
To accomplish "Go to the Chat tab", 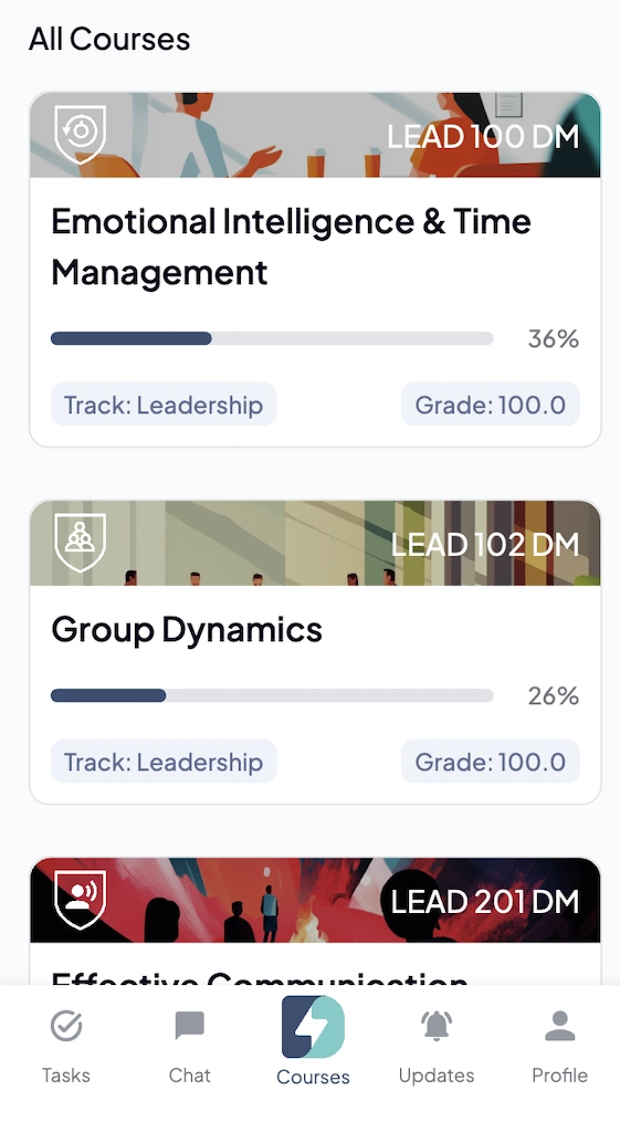I will click(189, 1044).
